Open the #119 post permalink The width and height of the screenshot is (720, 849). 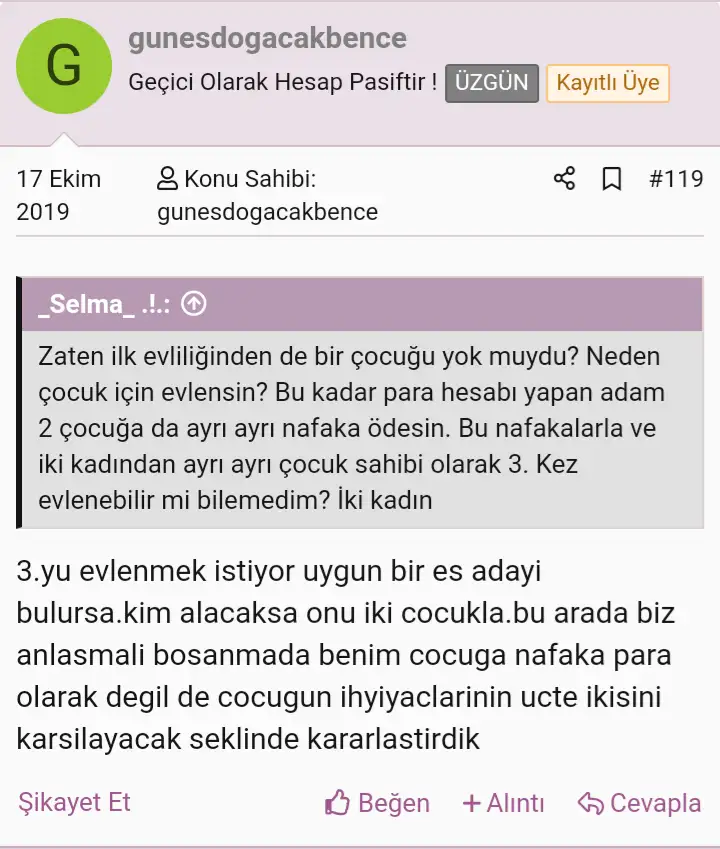(x=676, y=179)
